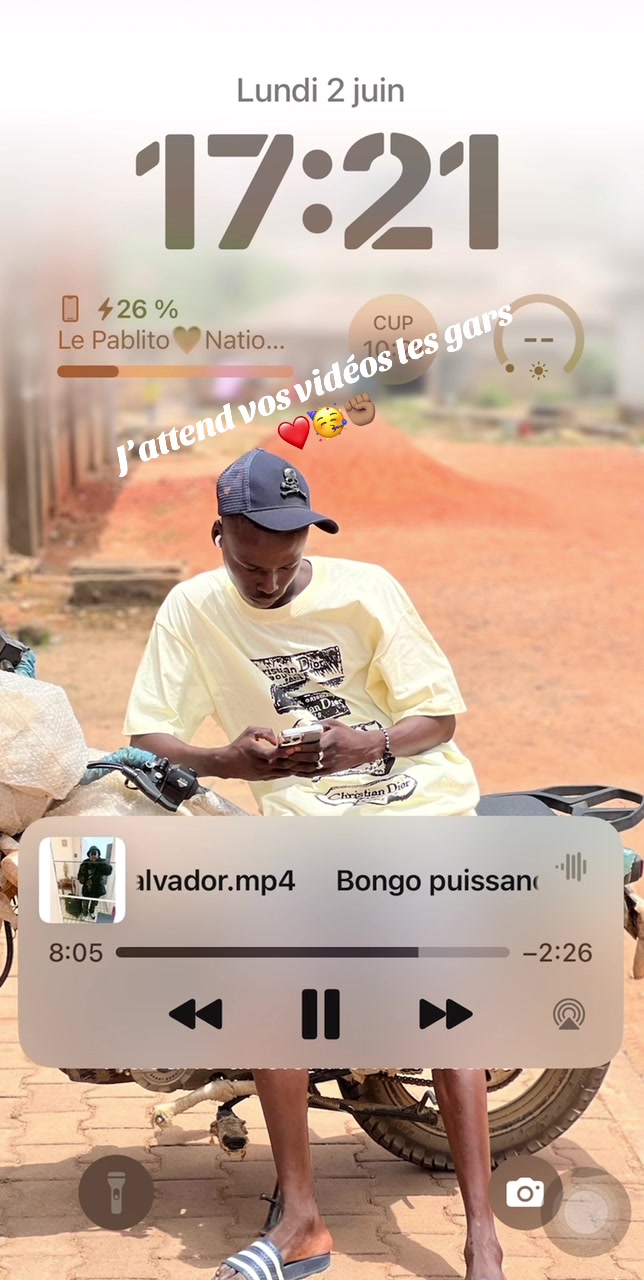Open the AirPlay output picker
Image resolution: width=644 pixels, height=1280 pixels.
tap(569, 1014)
